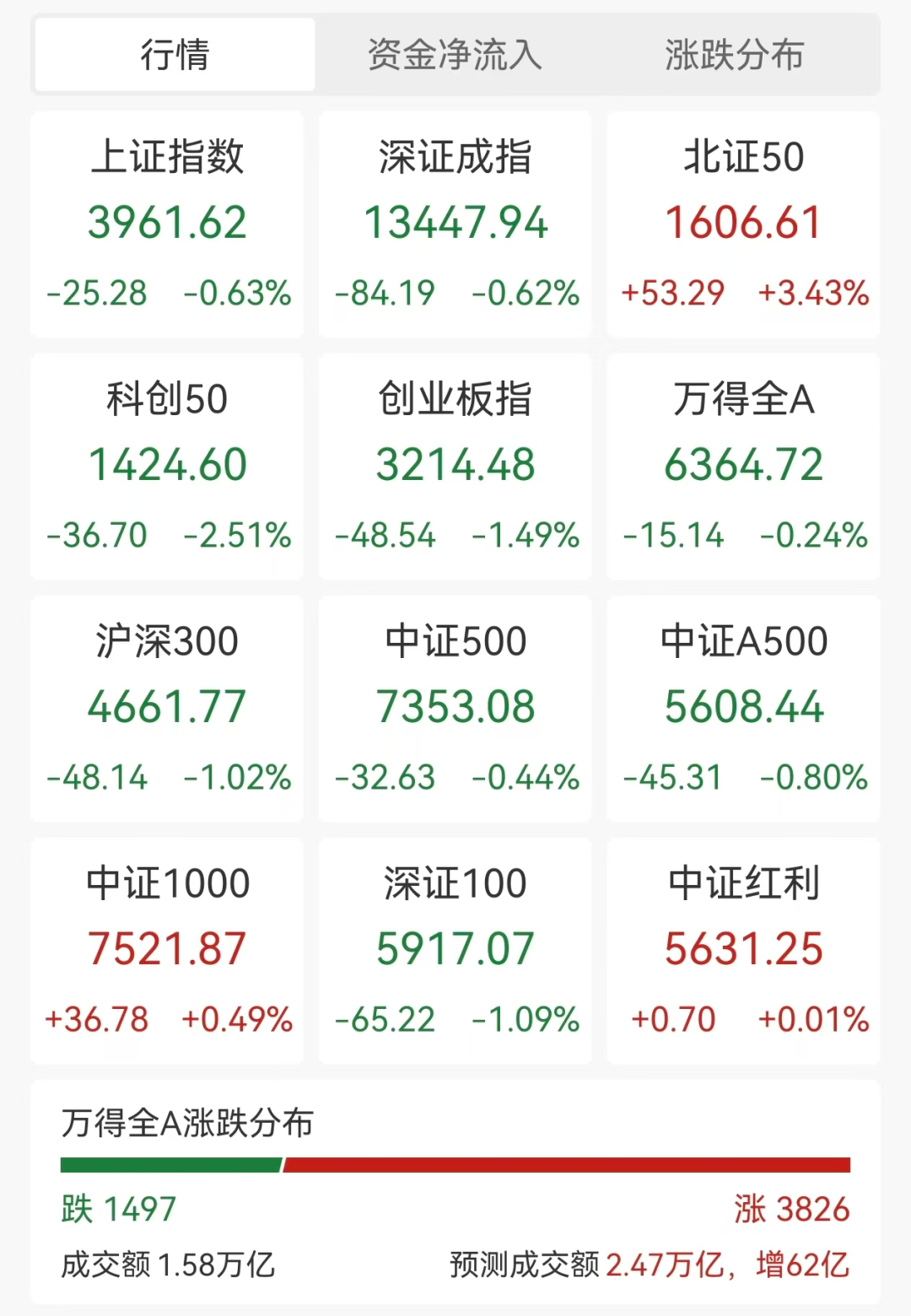911x1316 pixels.
Task: Check details of 中证A500
Action: 742,707
